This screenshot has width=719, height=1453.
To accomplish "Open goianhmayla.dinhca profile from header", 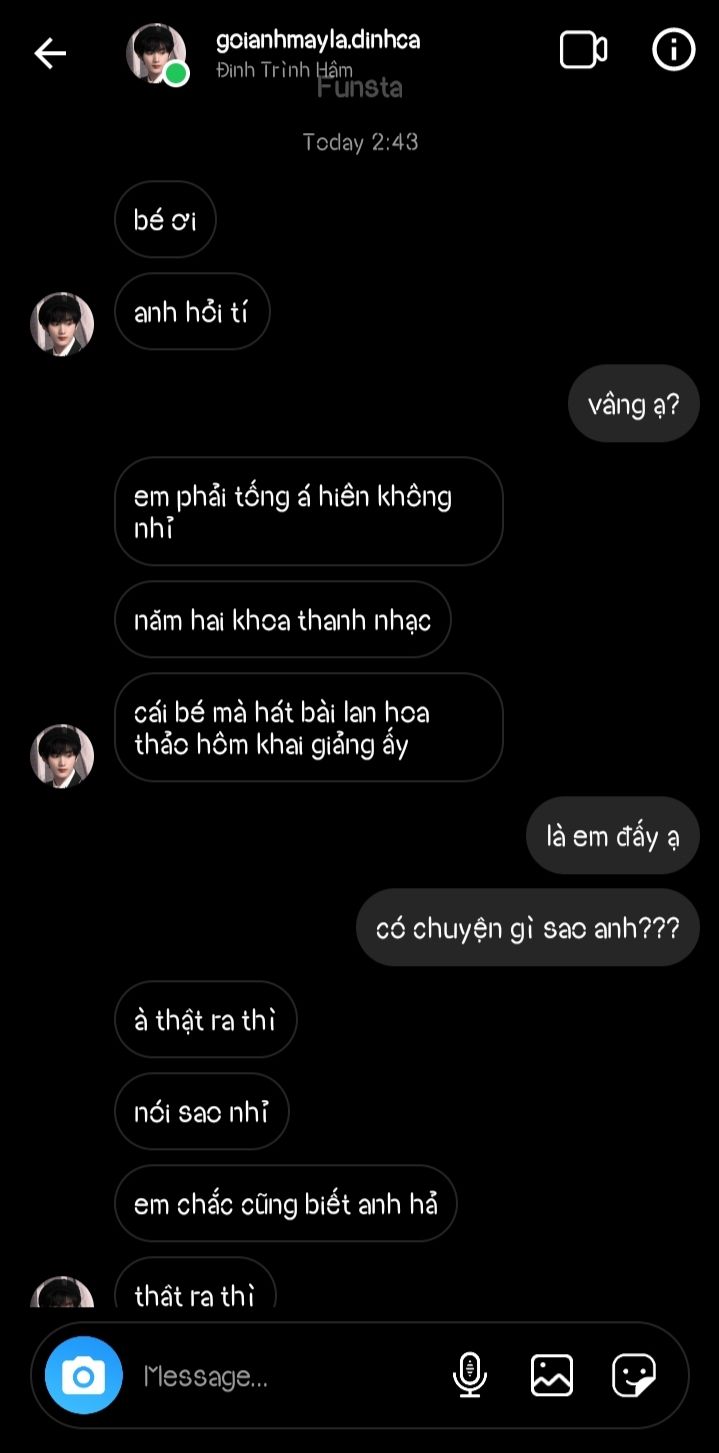I will 317,41.
